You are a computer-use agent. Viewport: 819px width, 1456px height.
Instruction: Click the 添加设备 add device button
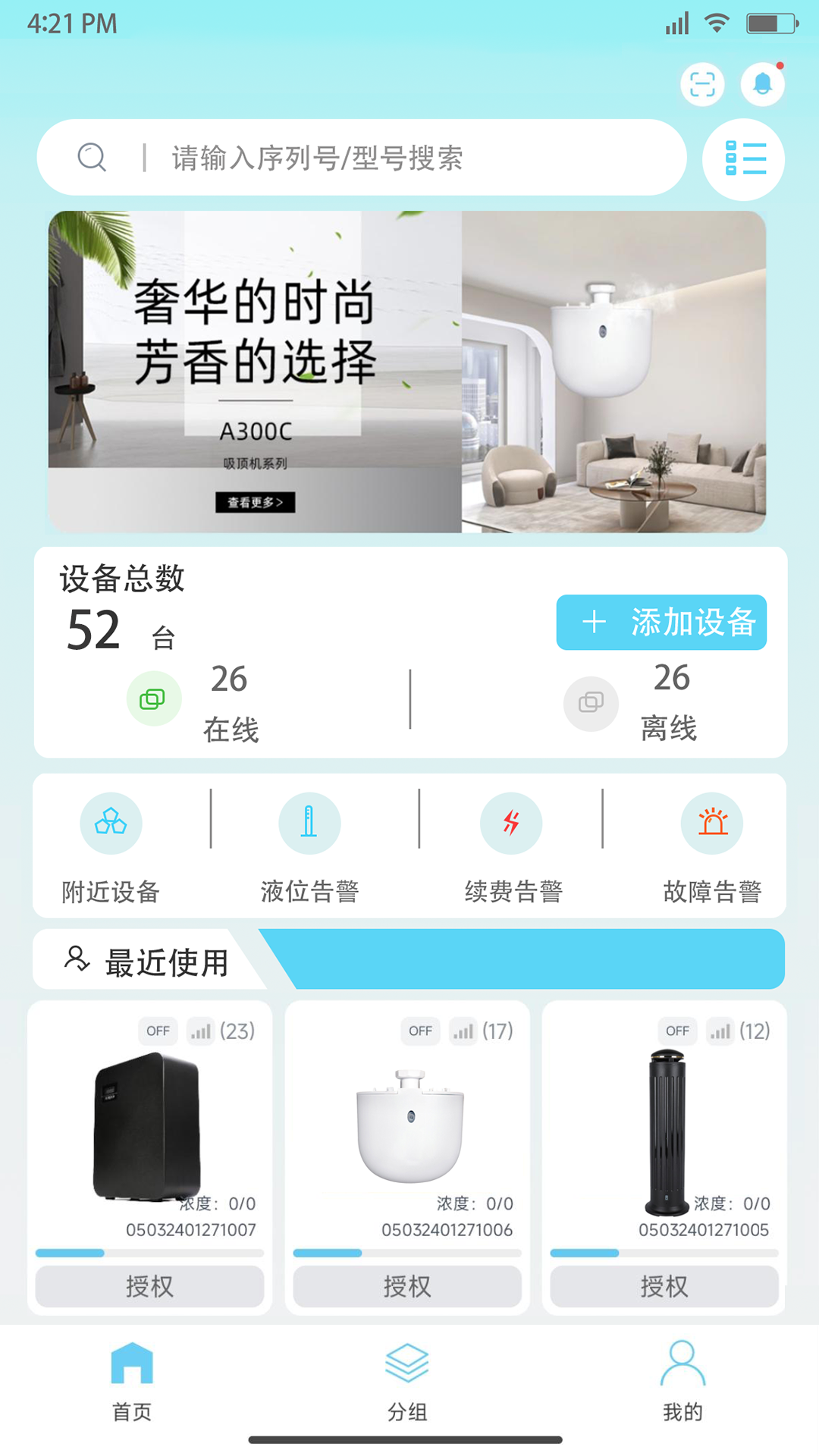coord(661,622)
